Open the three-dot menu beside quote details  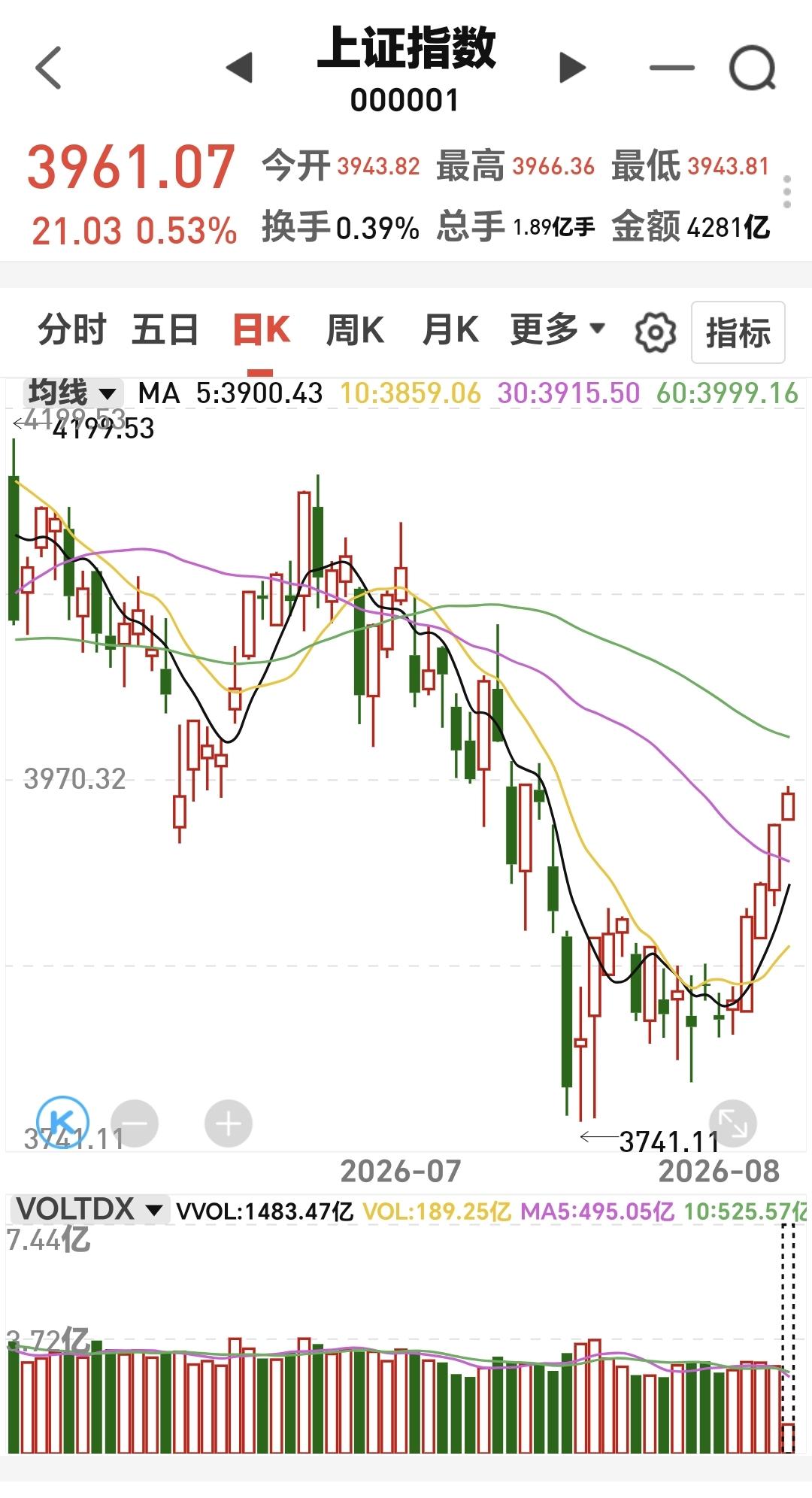click(x=787, y=193)
